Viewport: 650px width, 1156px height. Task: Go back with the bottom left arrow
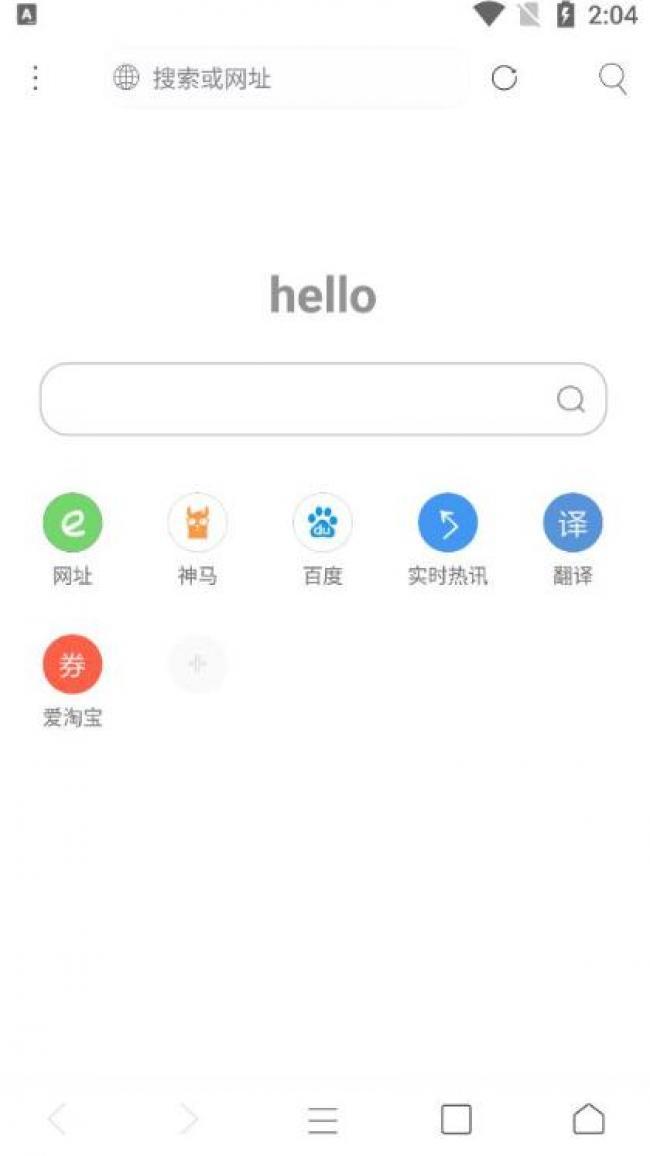[57, 1119]
